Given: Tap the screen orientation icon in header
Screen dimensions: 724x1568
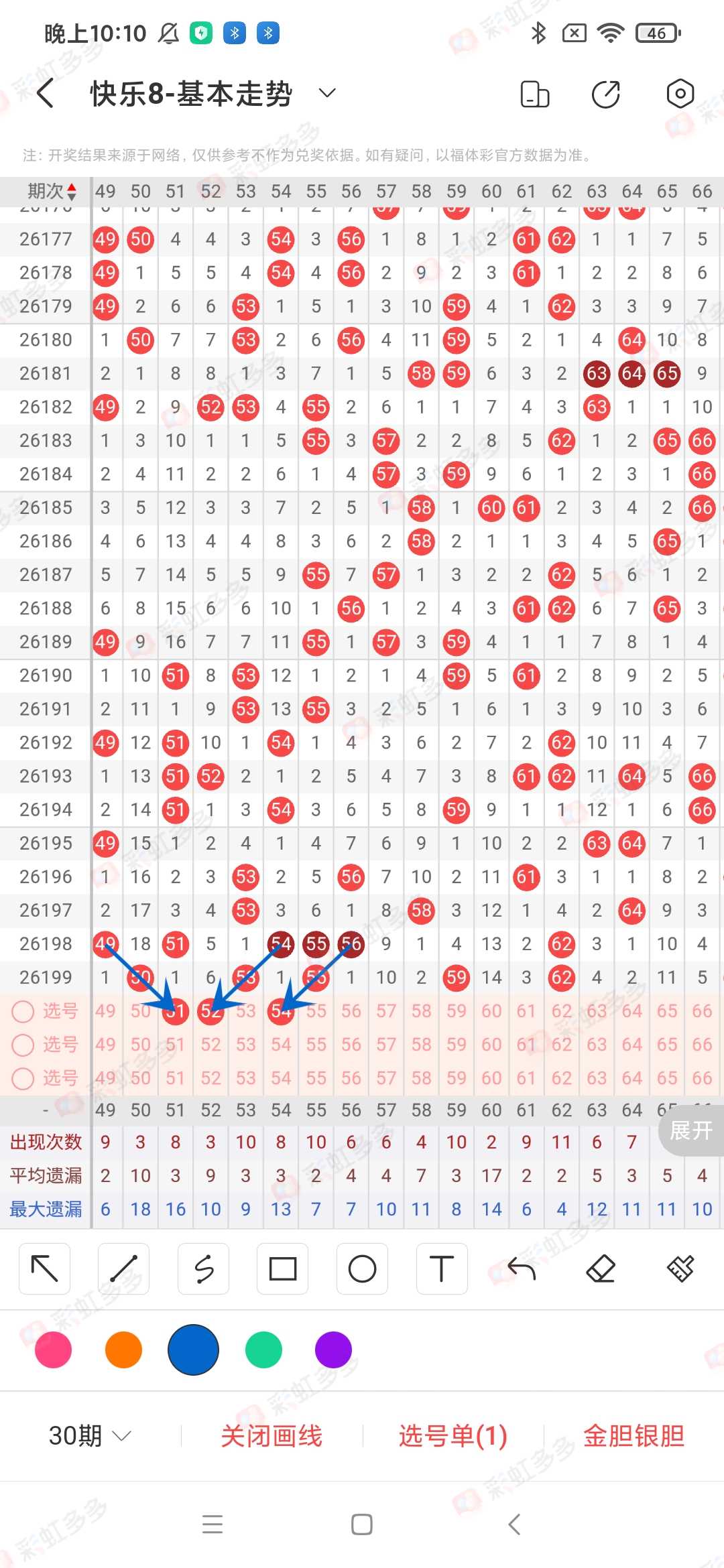Looking at the screenshot, I should (x=535, y=94).
